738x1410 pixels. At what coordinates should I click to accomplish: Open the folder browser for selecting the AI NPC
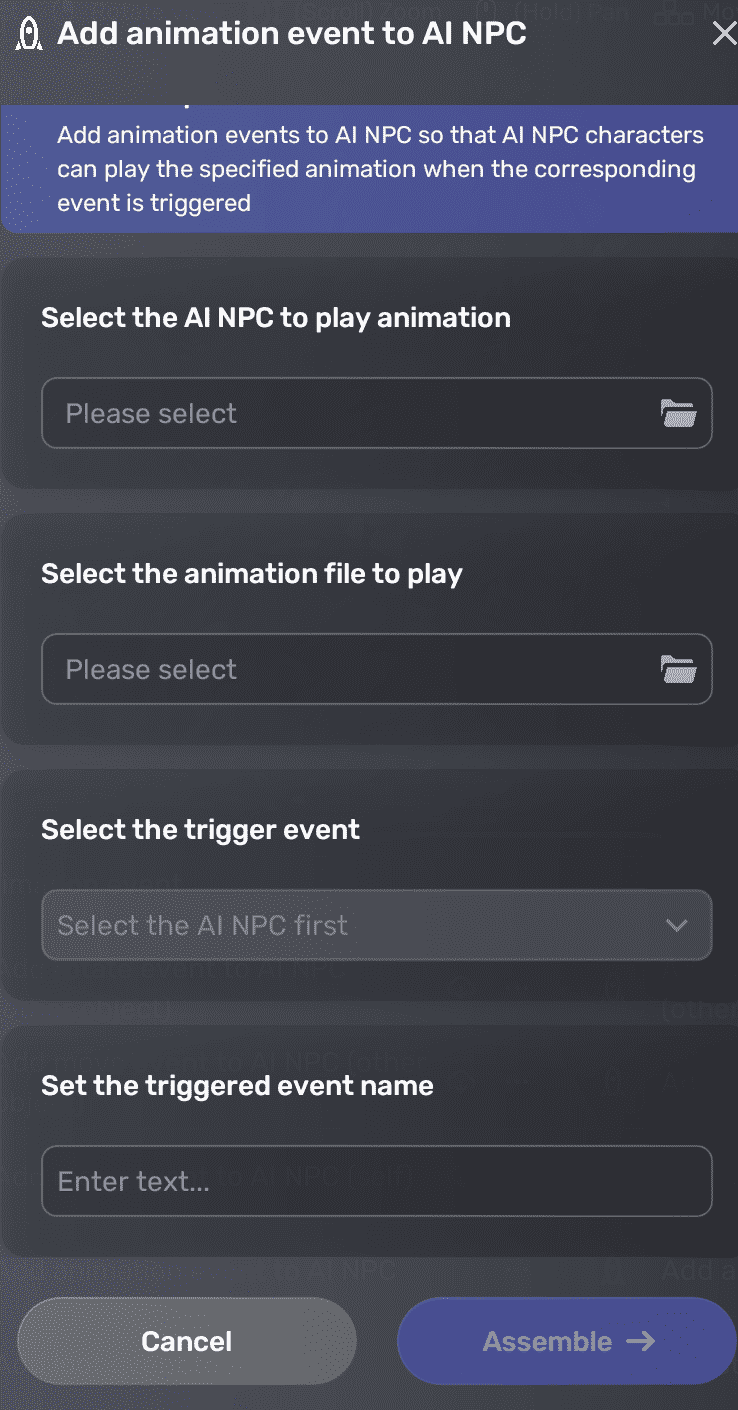coord(678,412)
